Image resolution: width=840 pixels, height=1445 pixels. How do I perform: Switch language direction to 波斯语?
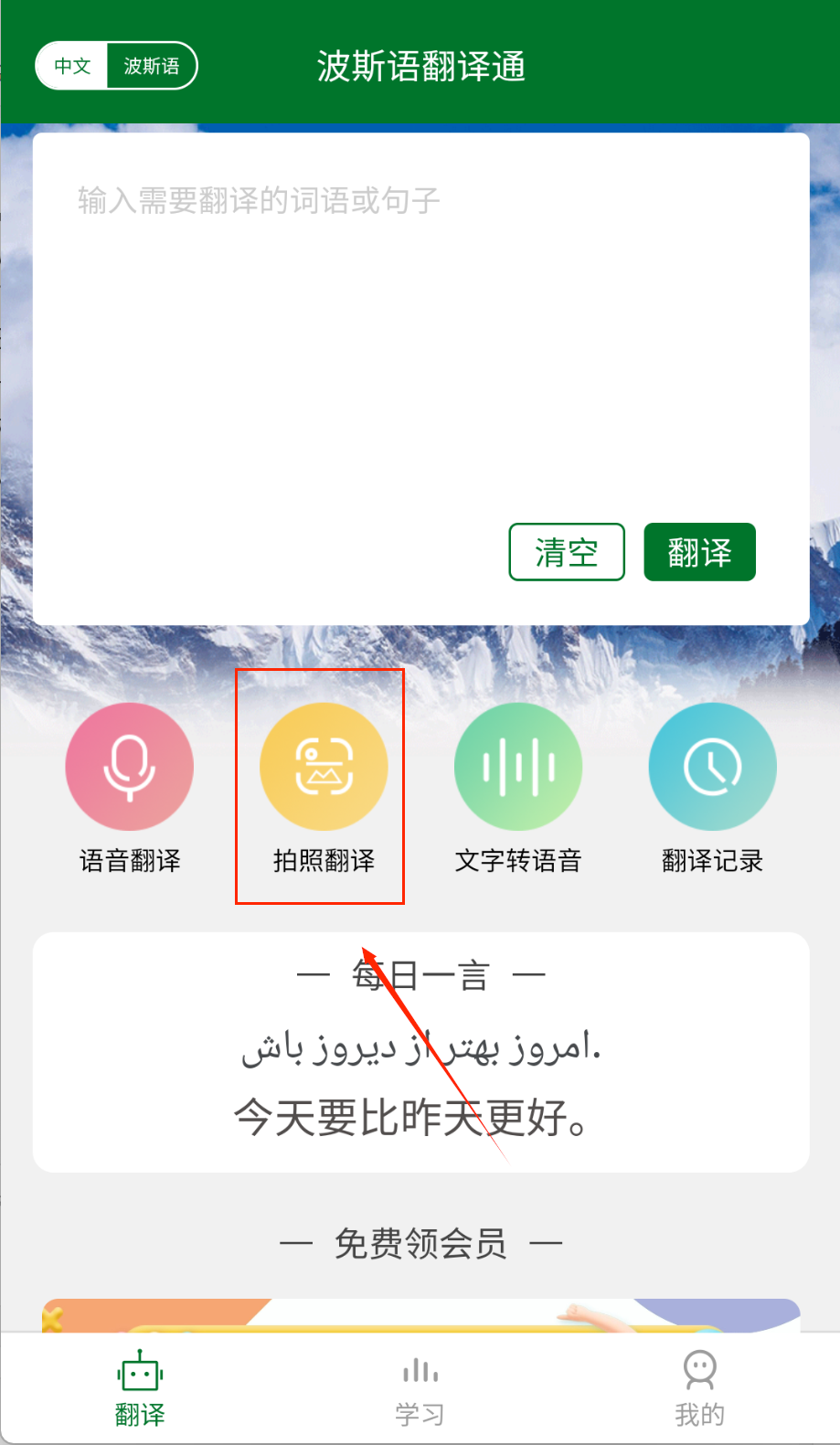coord(152,66)
